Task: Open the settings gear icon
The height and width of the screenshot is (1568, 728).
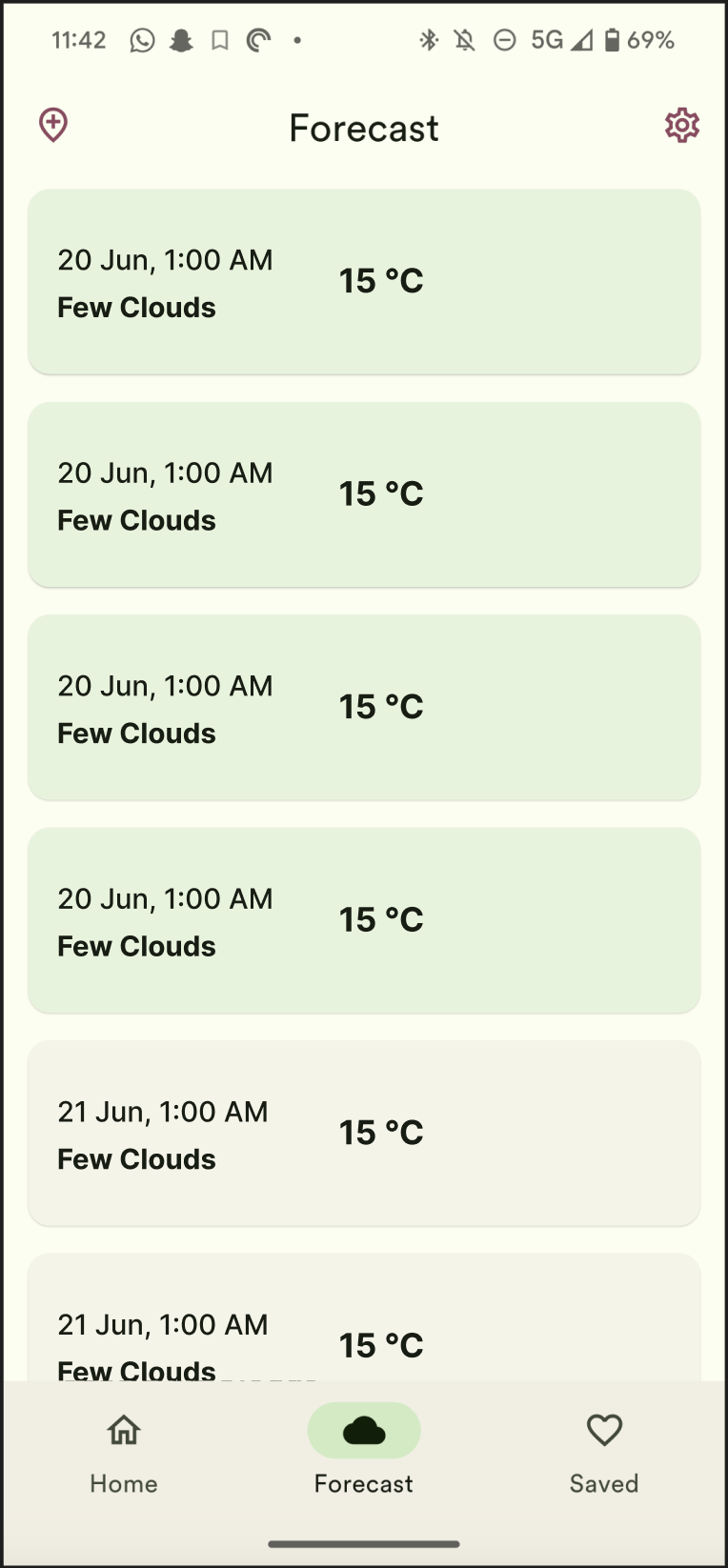Action: pyautogui.click(x=682, y=125)
